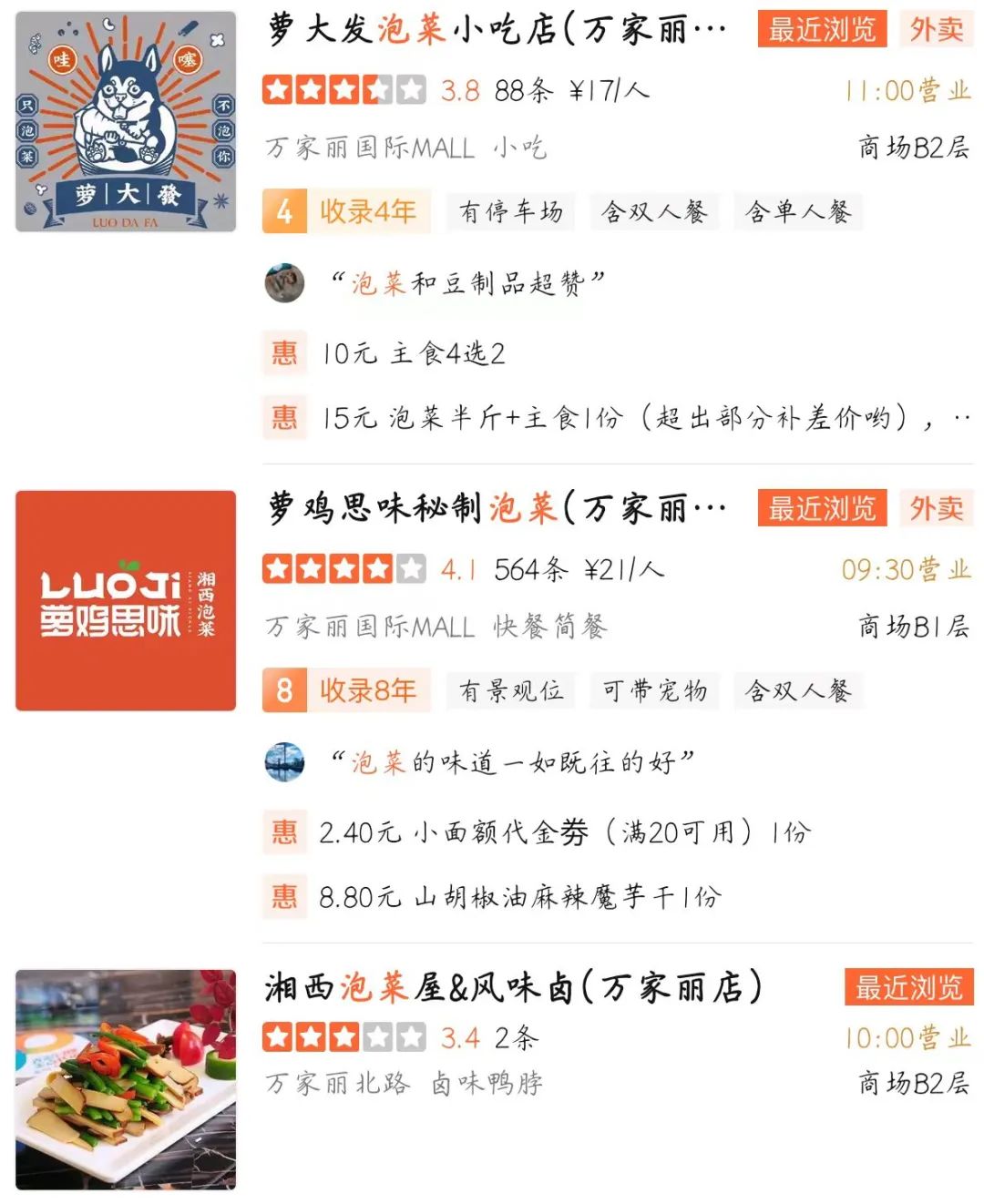Click the 萝鸡思味 brand logo

point(125,601)
